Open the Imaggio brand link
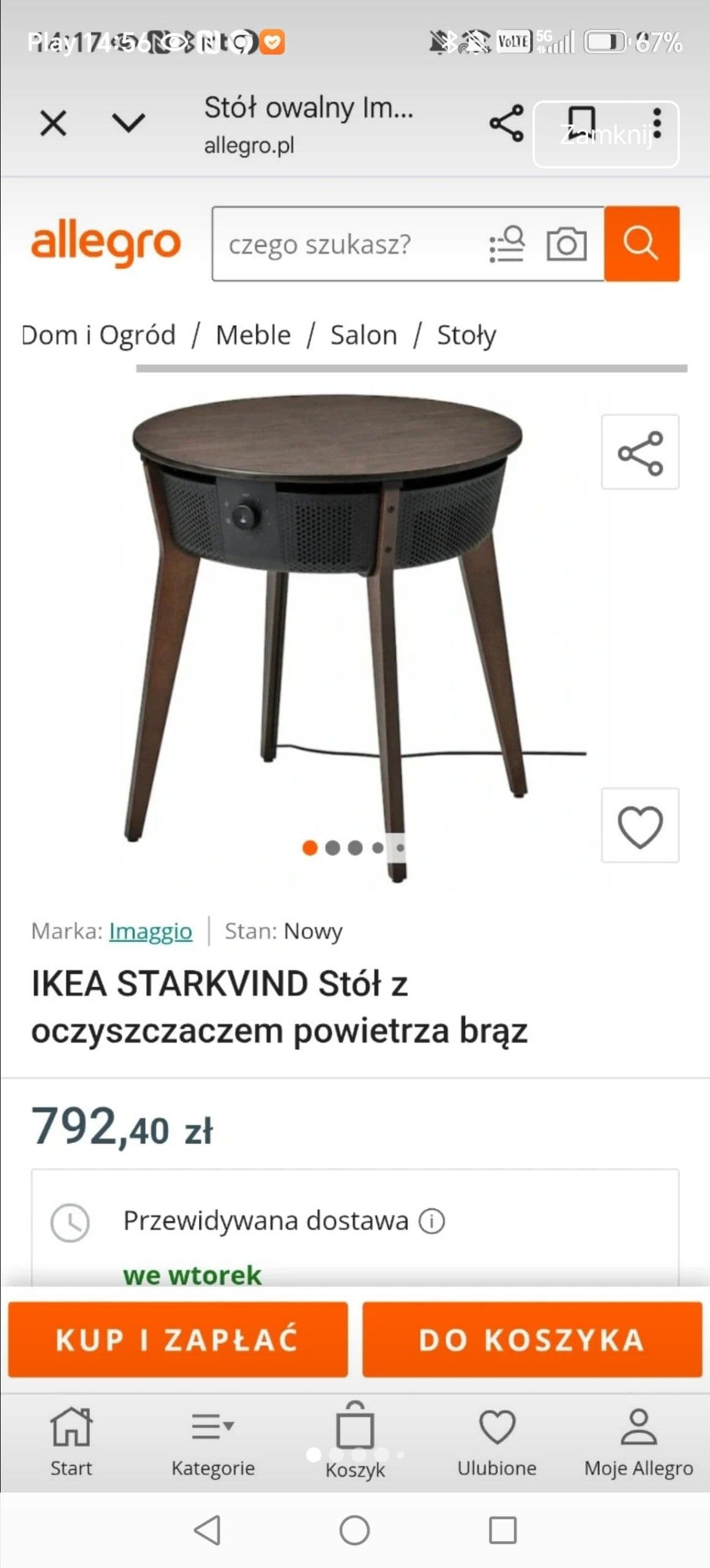Image resolution: width=710 pixels, height=1568 pixels. coord(150,932)
